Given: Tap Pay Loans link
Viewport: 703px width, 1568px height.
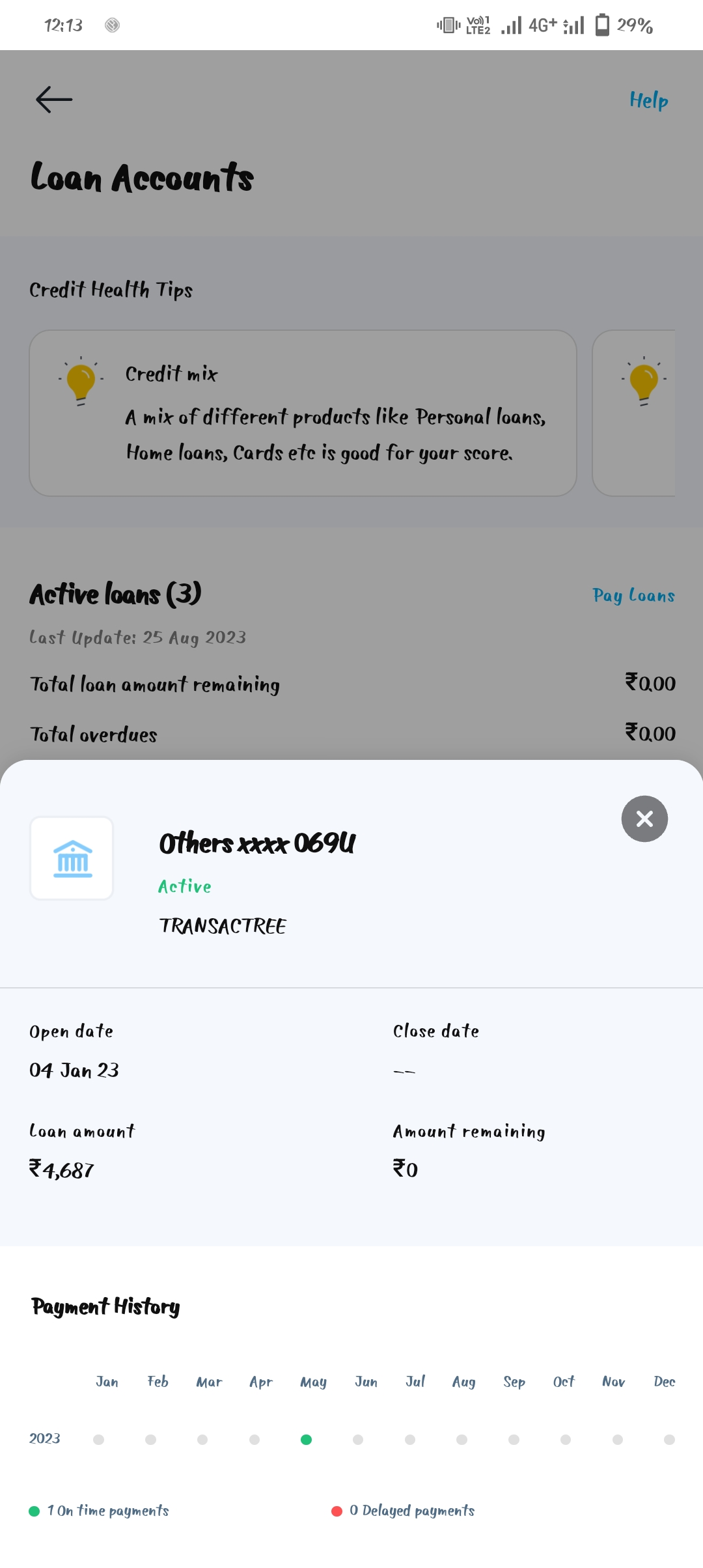Looking at the screenshot, I should 633,595.
